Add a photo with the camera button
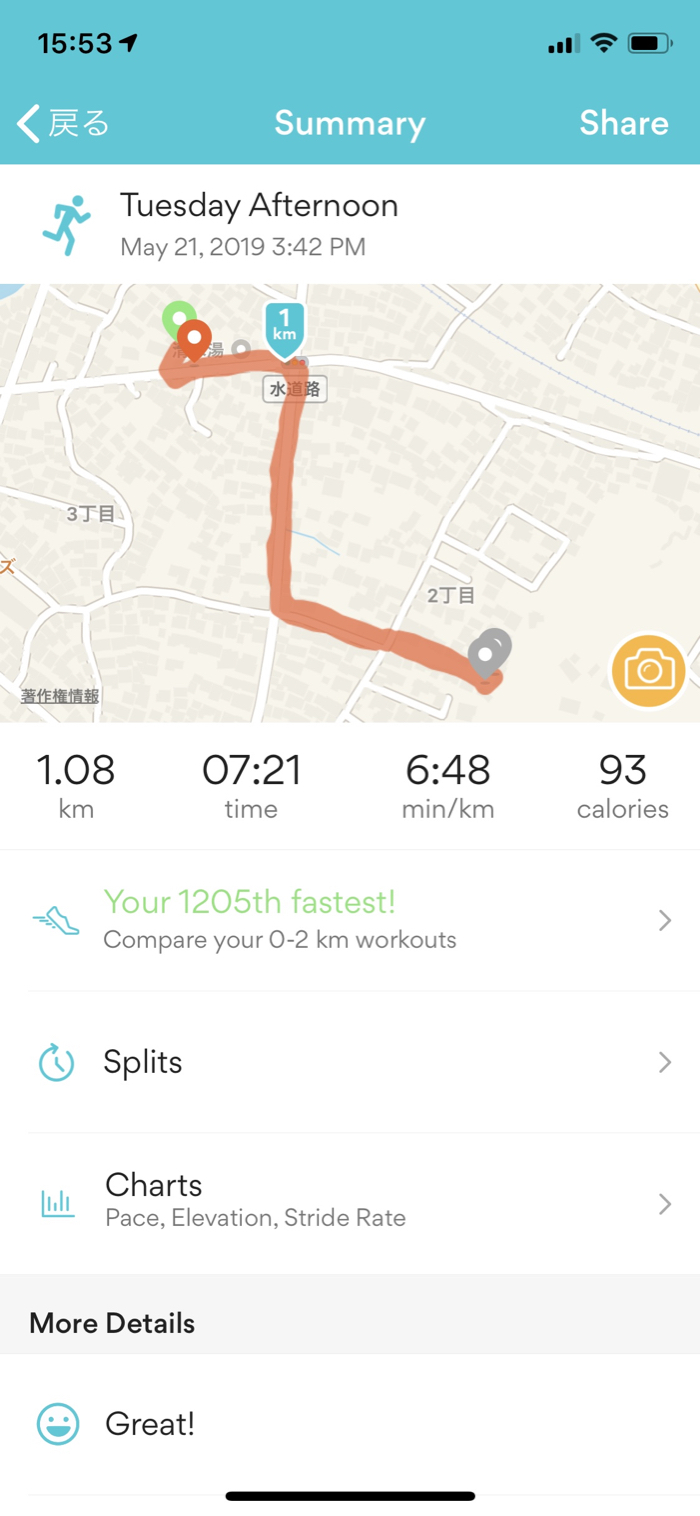This screenshot has height=1516, width=700. [648, 669]
